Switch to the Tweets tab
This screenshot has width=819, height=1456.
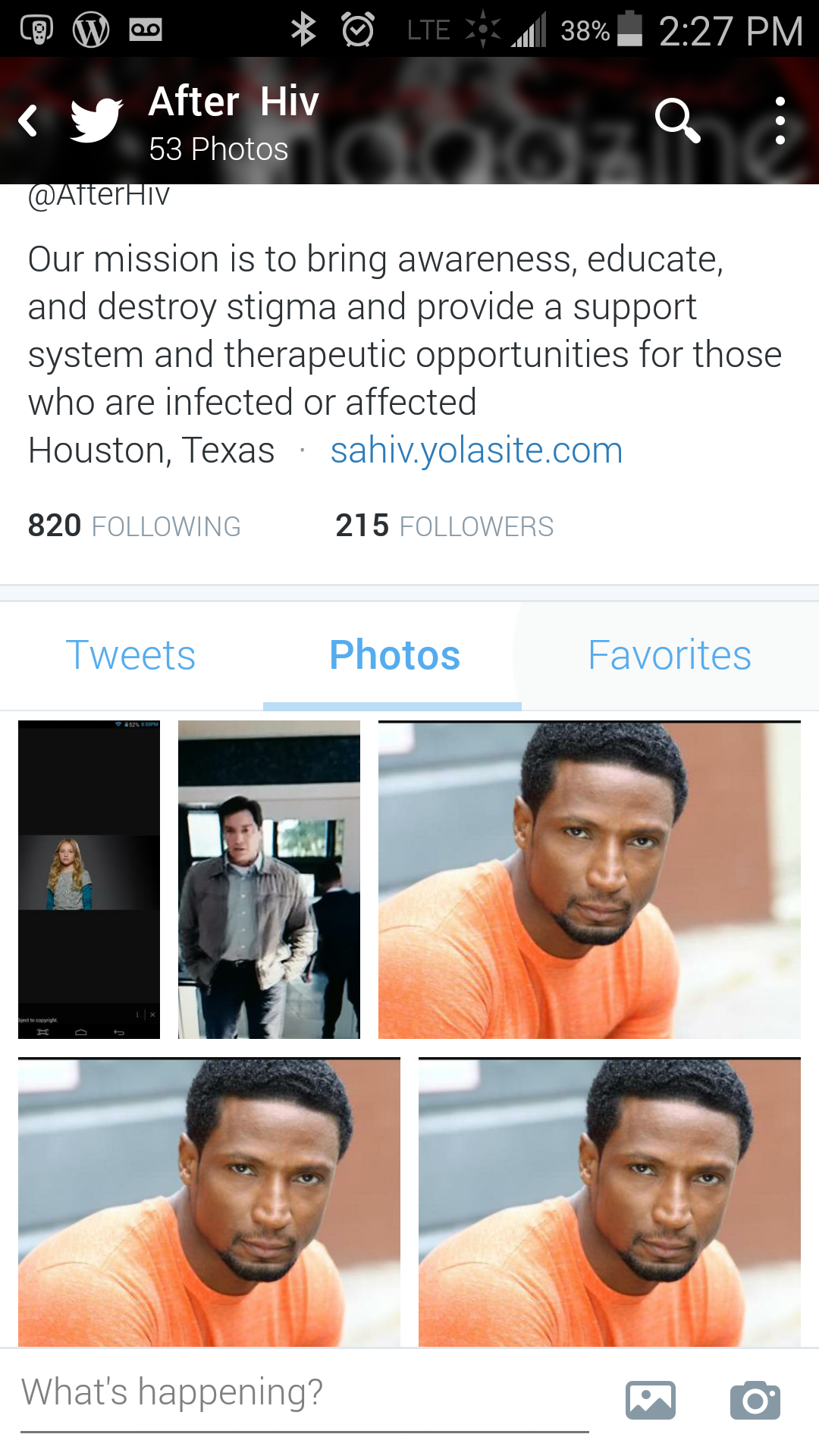130,655
